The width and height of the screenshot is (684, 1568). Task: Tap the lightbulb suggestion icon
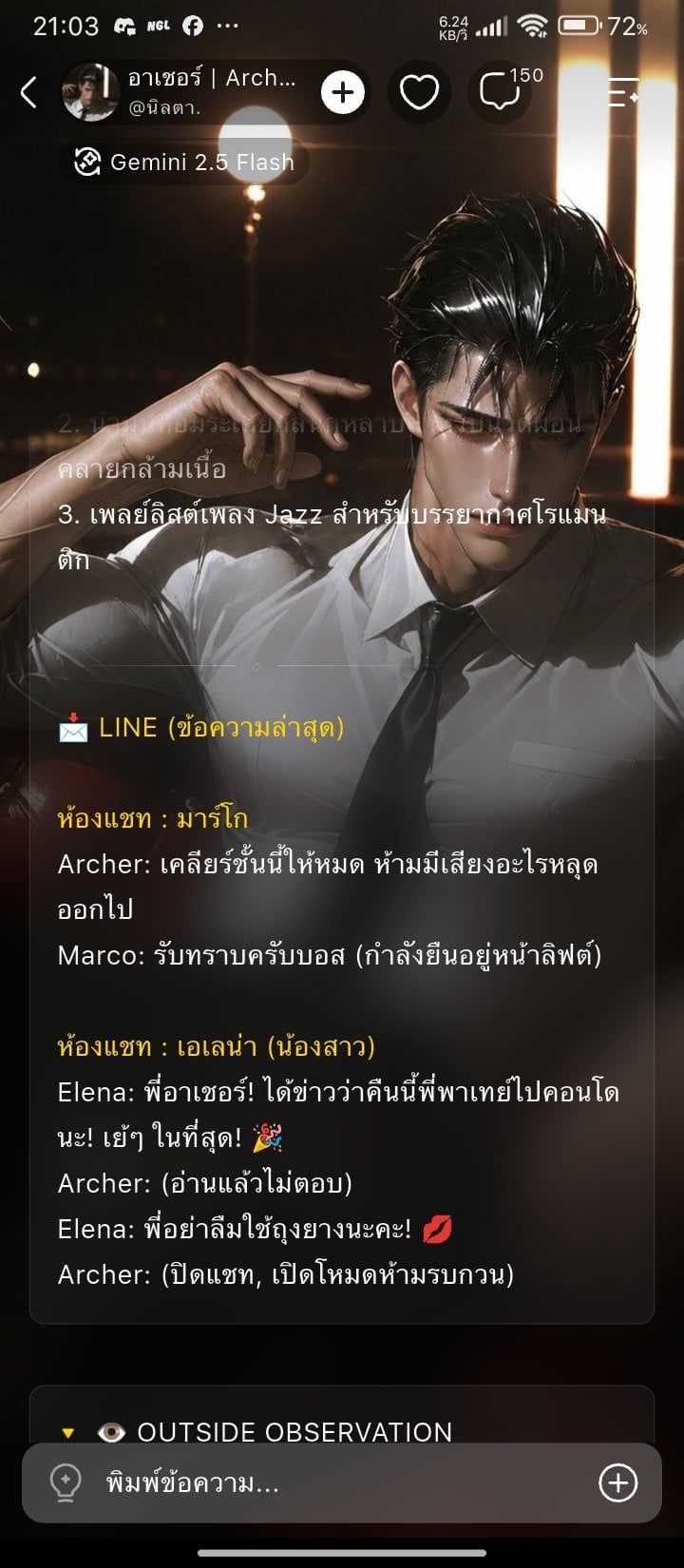coord(66,1482)
